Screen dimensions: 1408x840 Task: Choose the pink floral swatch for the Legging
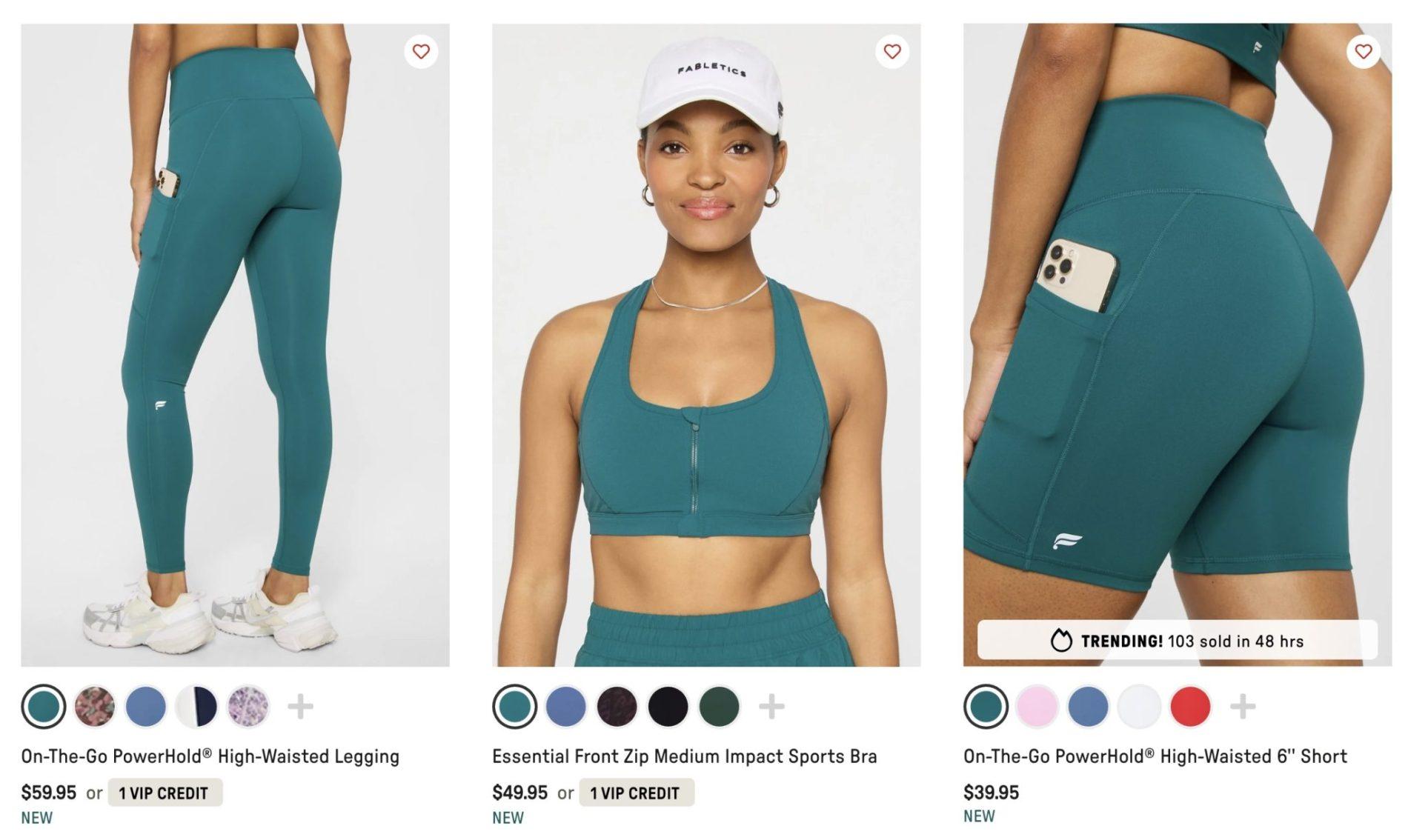pyautogui.click(x=95, y=706)
